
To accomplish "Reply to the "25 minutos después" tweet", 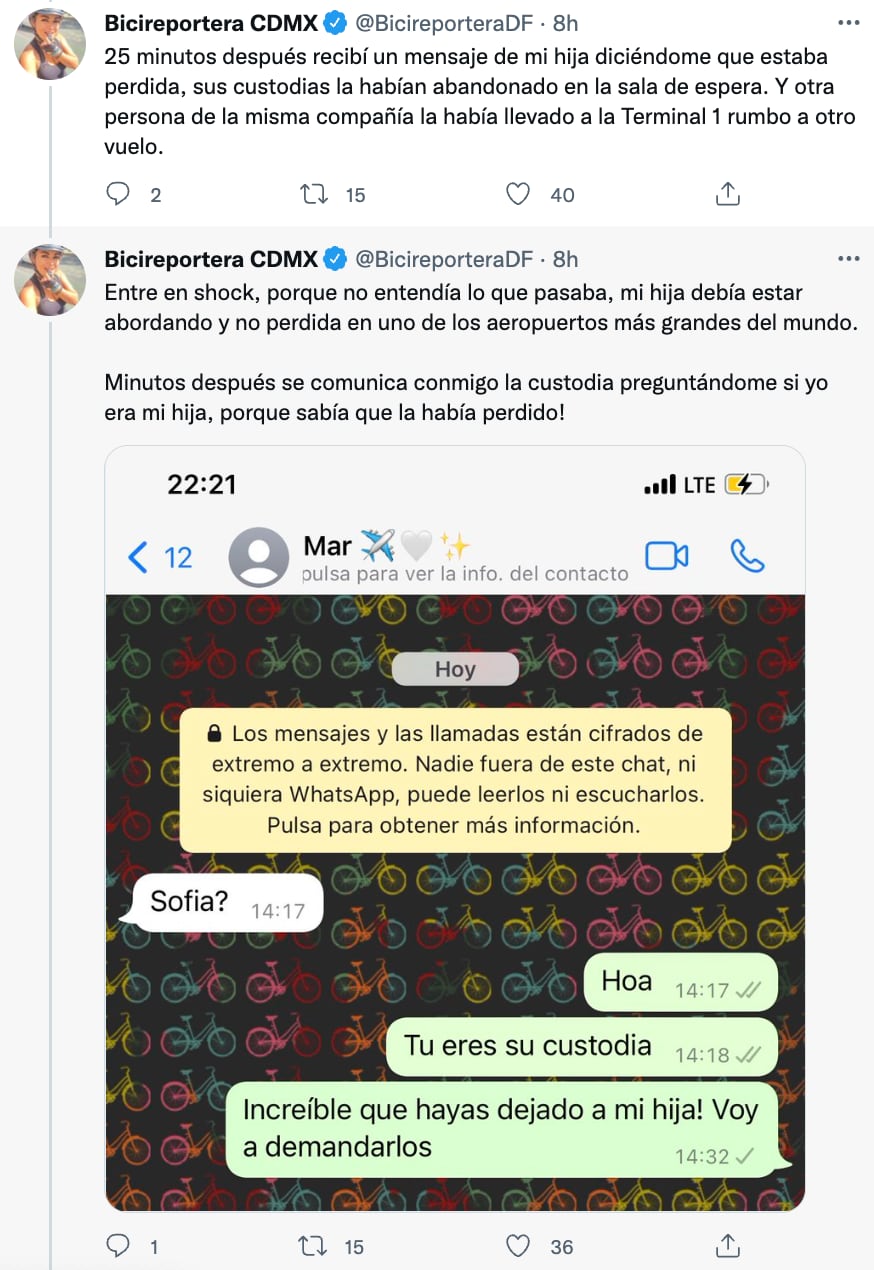I will click(x=119, y=194).
